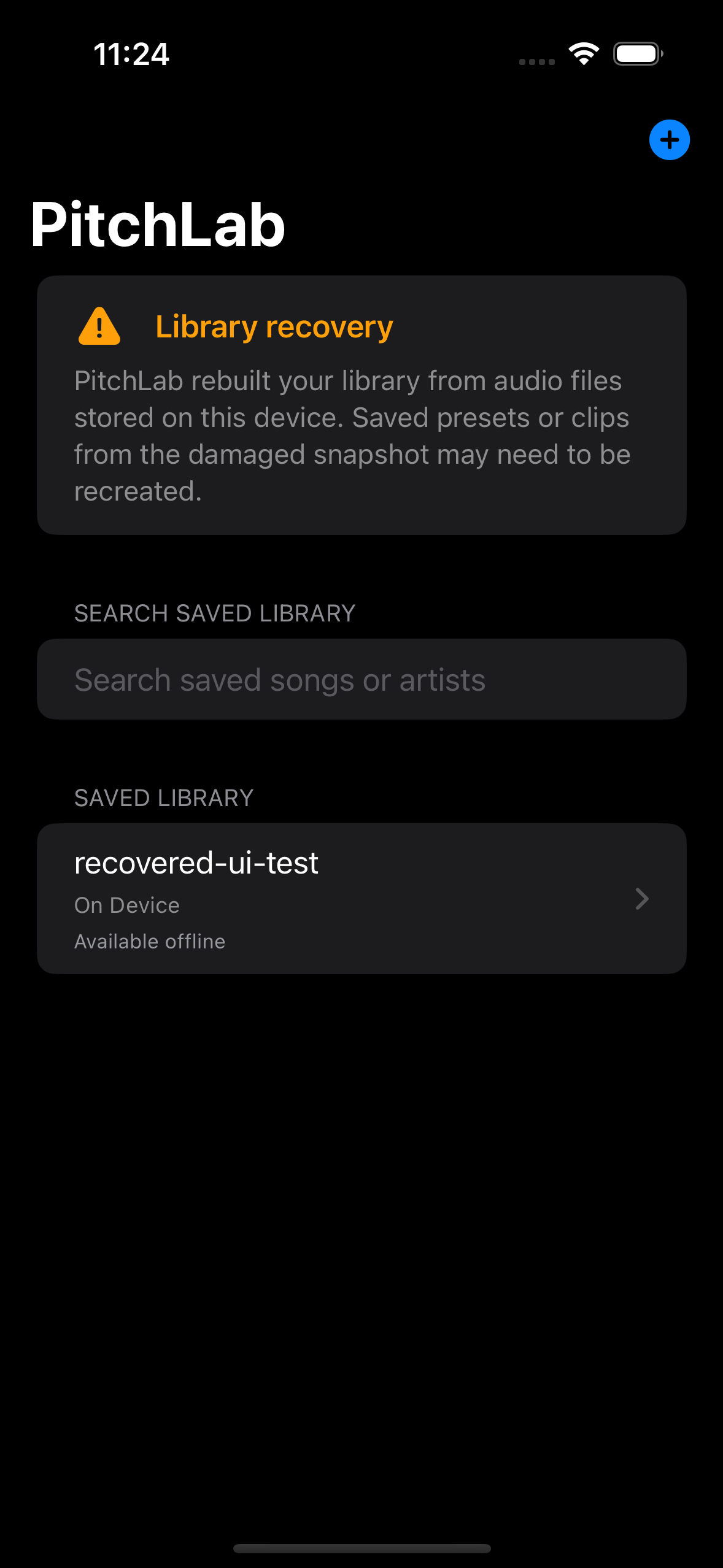Click the clock showing 11:24
The height and width of the screenshot is (1568, 723).
coord(132,54)
